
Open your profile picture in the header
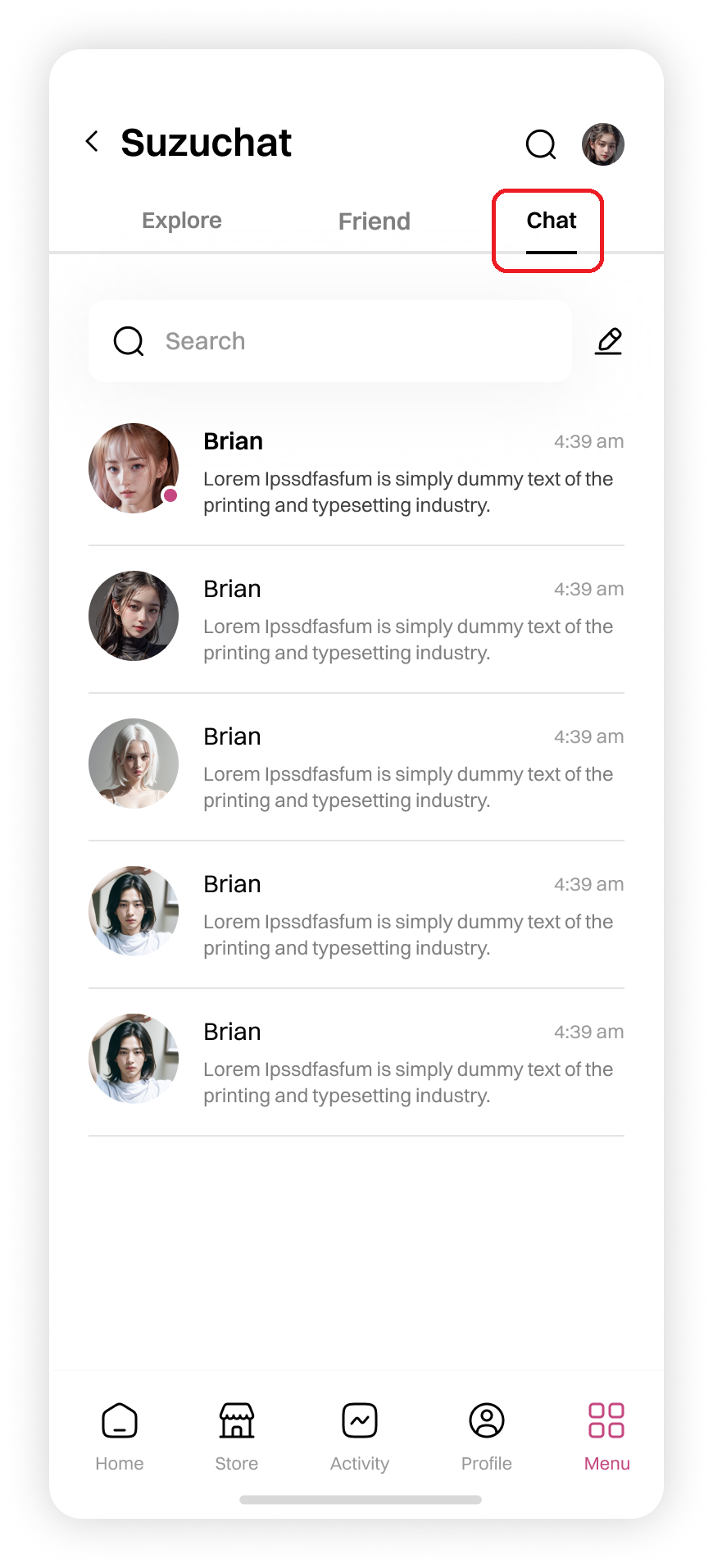click(x=602, y=144)
